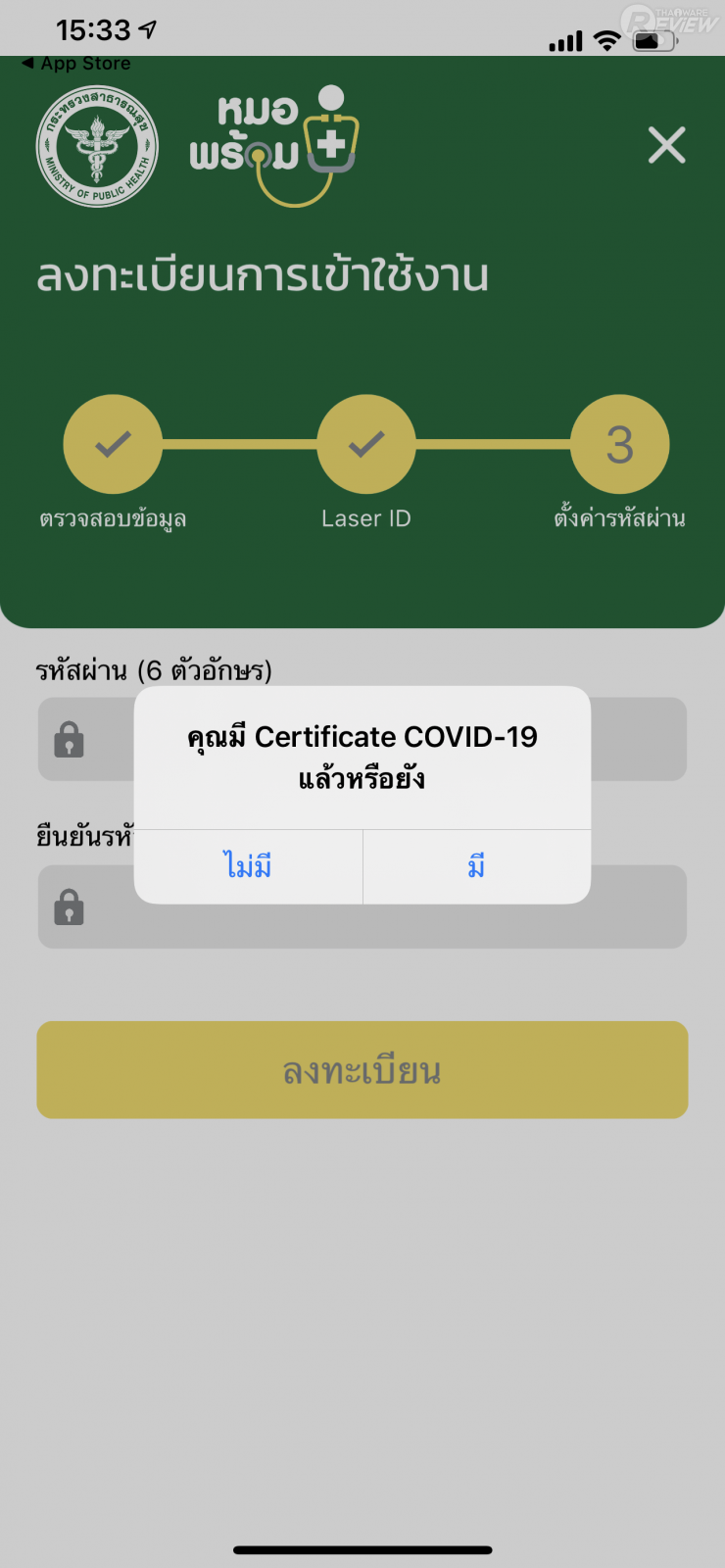
Task: Close the registration screen with the X
Action: coord(666,146)
